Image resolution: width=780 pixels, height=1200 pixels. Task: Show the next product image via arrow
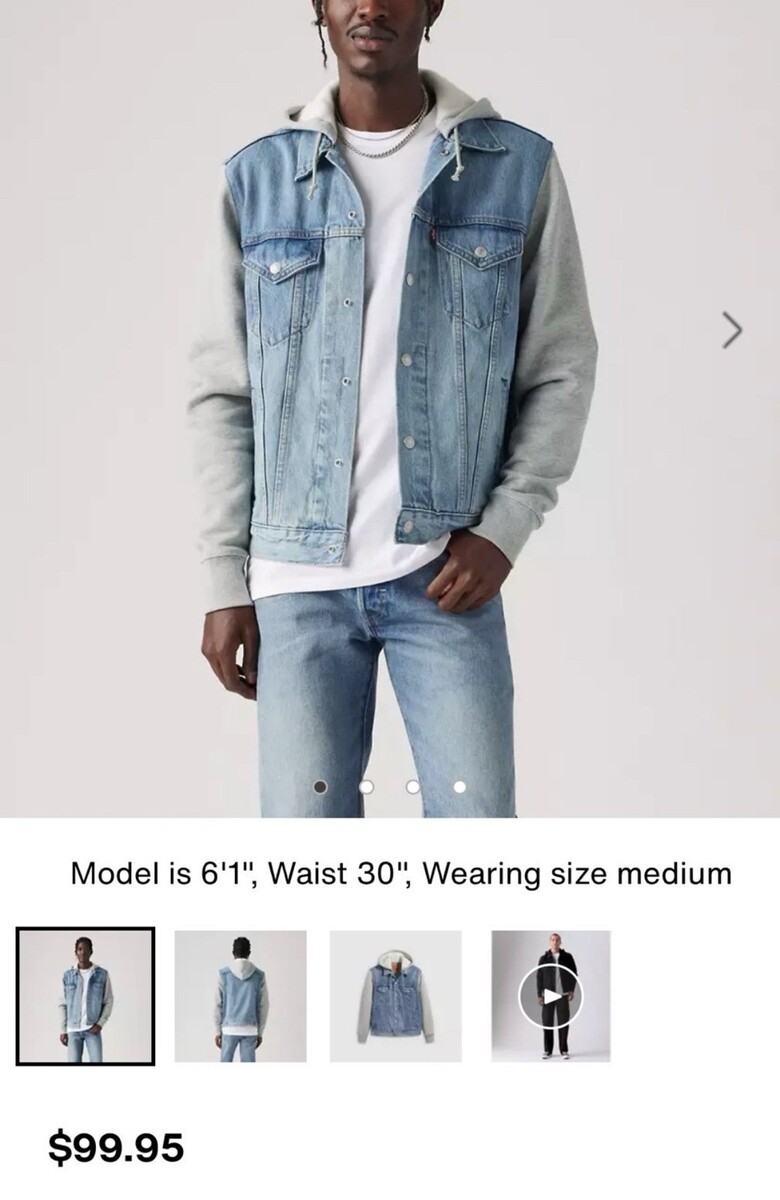coord(732,330)
